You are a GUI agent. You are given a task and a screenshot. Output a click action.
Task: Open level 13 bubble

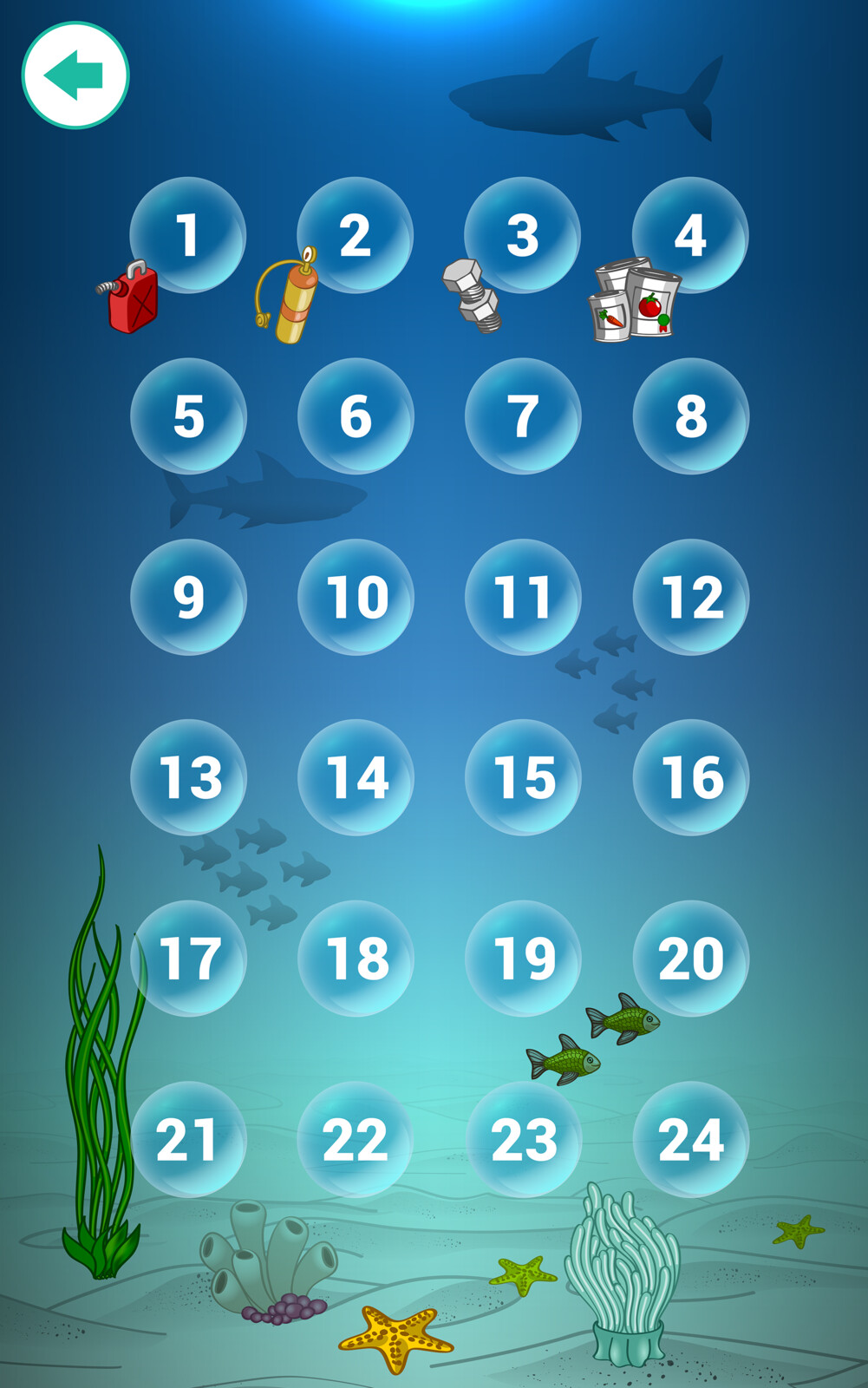(187, 779)
